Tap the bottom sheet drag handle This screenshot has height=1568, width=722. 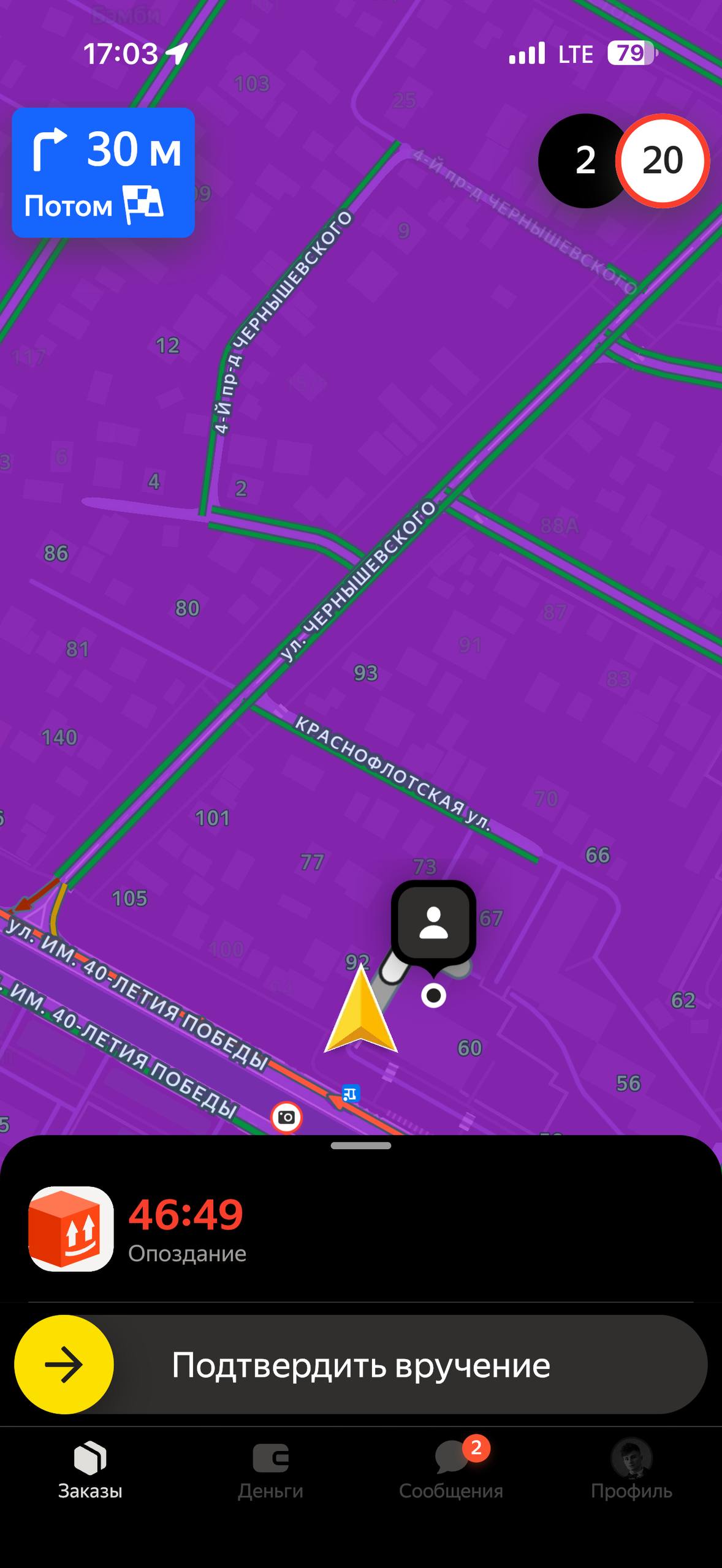[x=360, y=1146]
